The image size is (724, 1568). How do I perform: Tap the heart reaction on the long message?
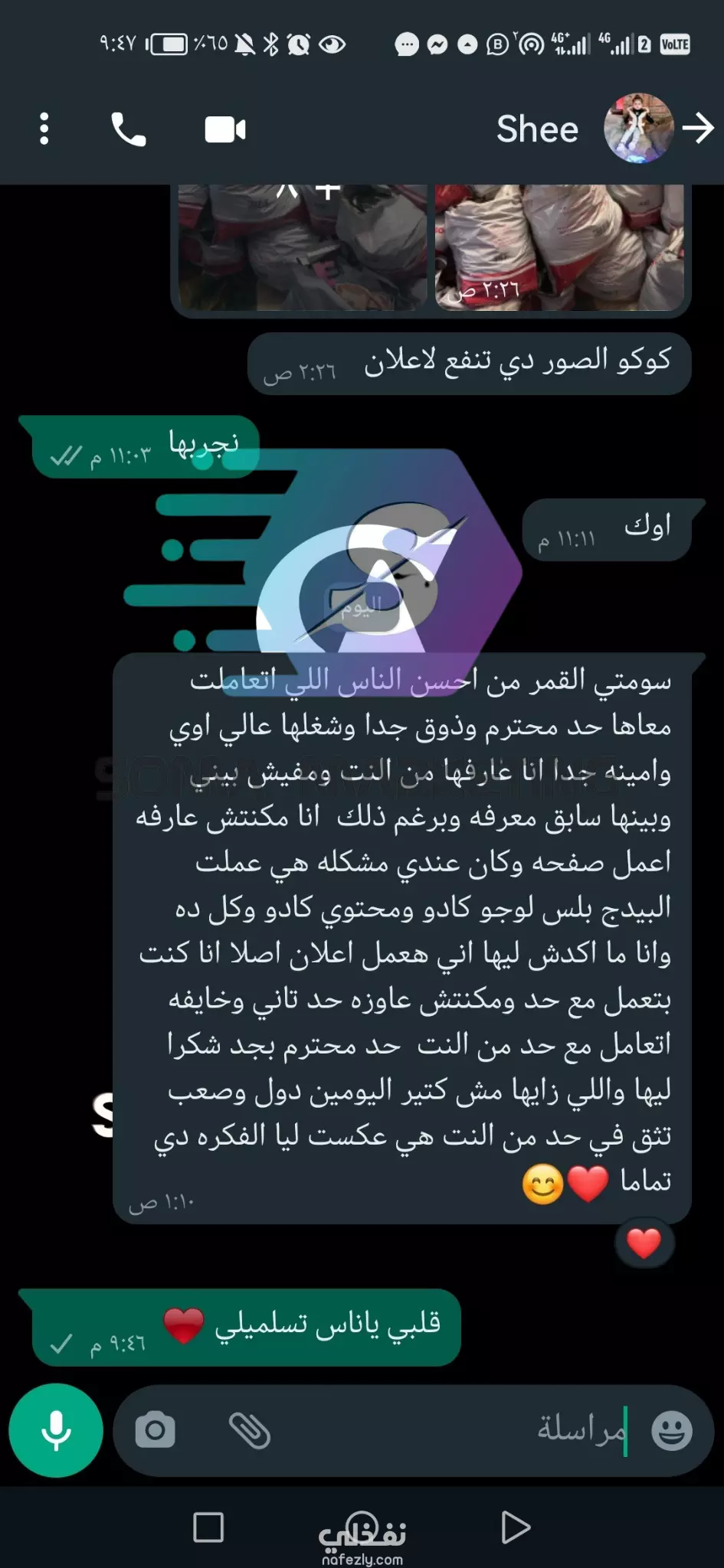[x=644, y=1243]
